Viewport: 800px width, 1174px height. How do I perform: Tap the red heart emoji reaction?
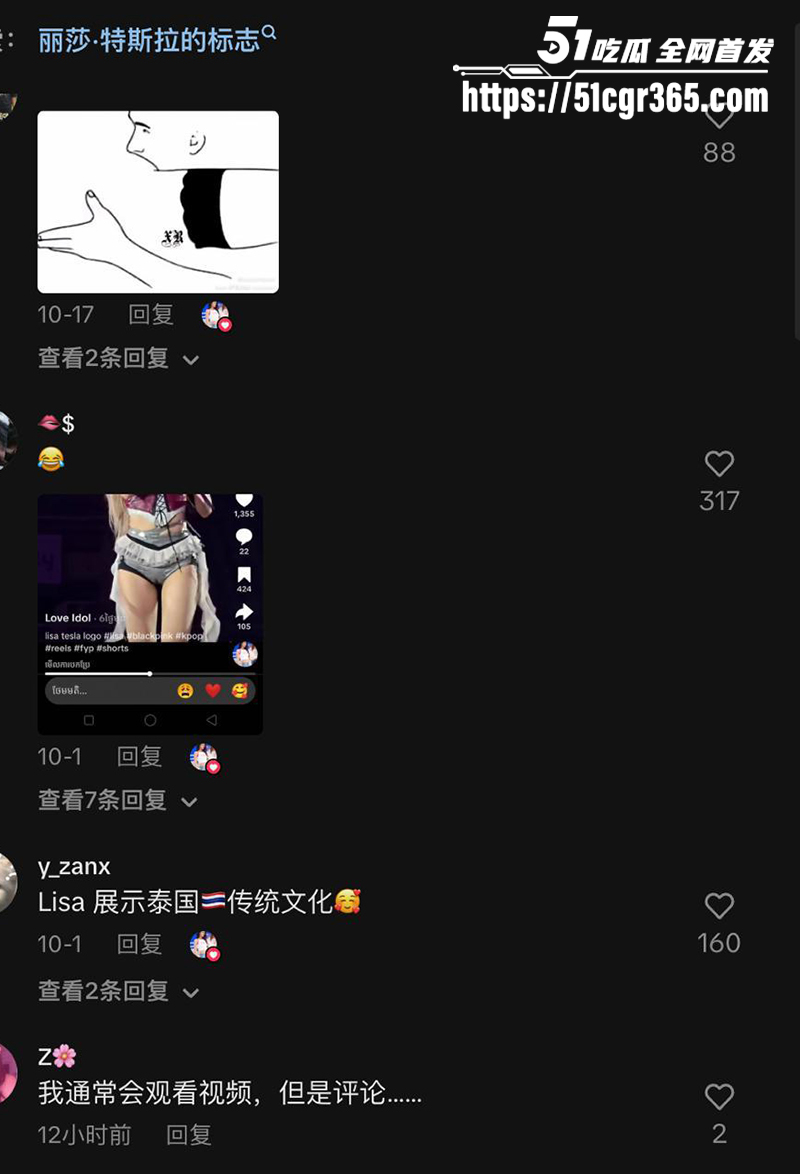click(214, 690)
